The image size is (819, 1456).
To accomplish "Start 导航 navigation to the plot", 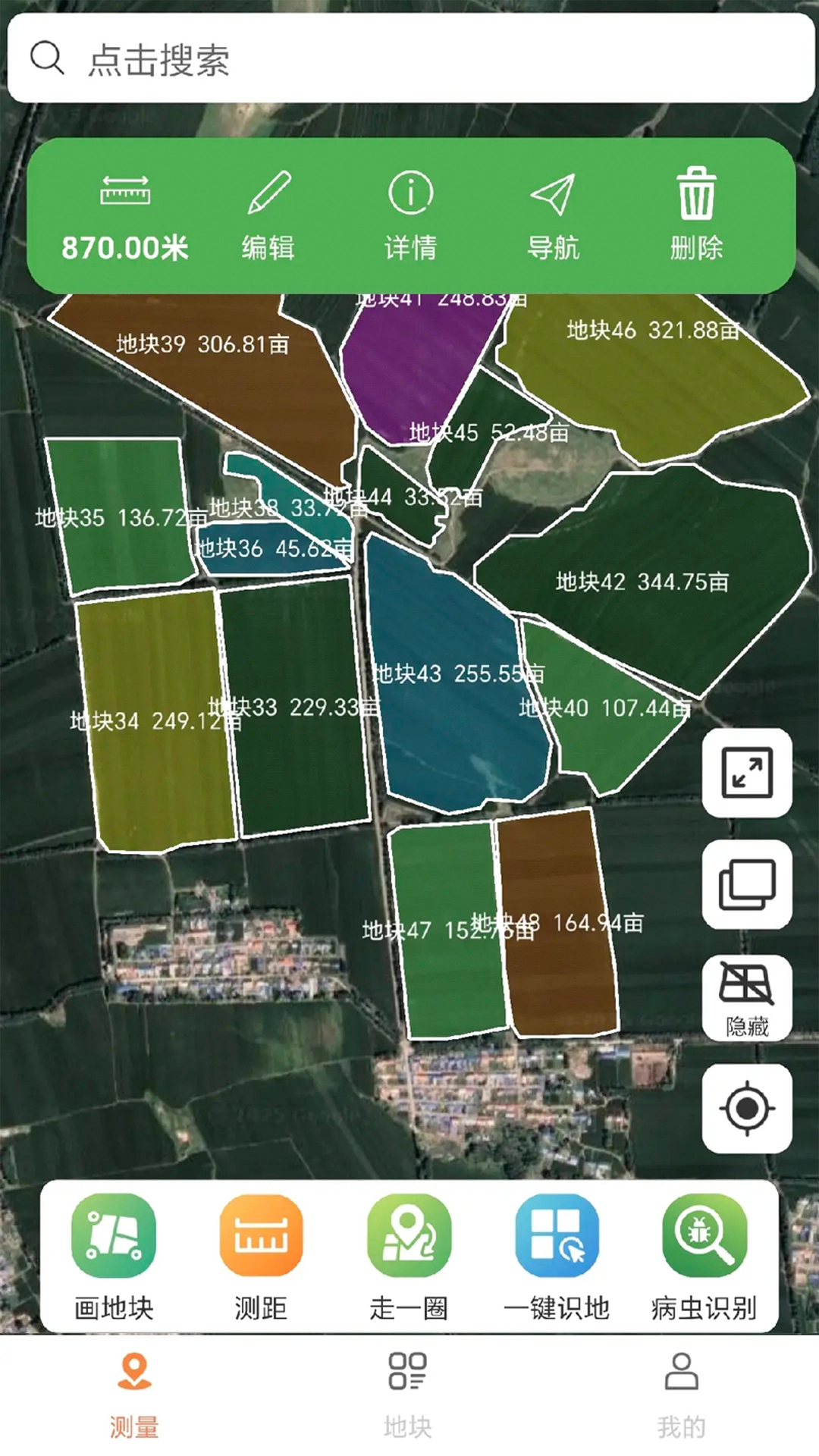I will [553, 216].
